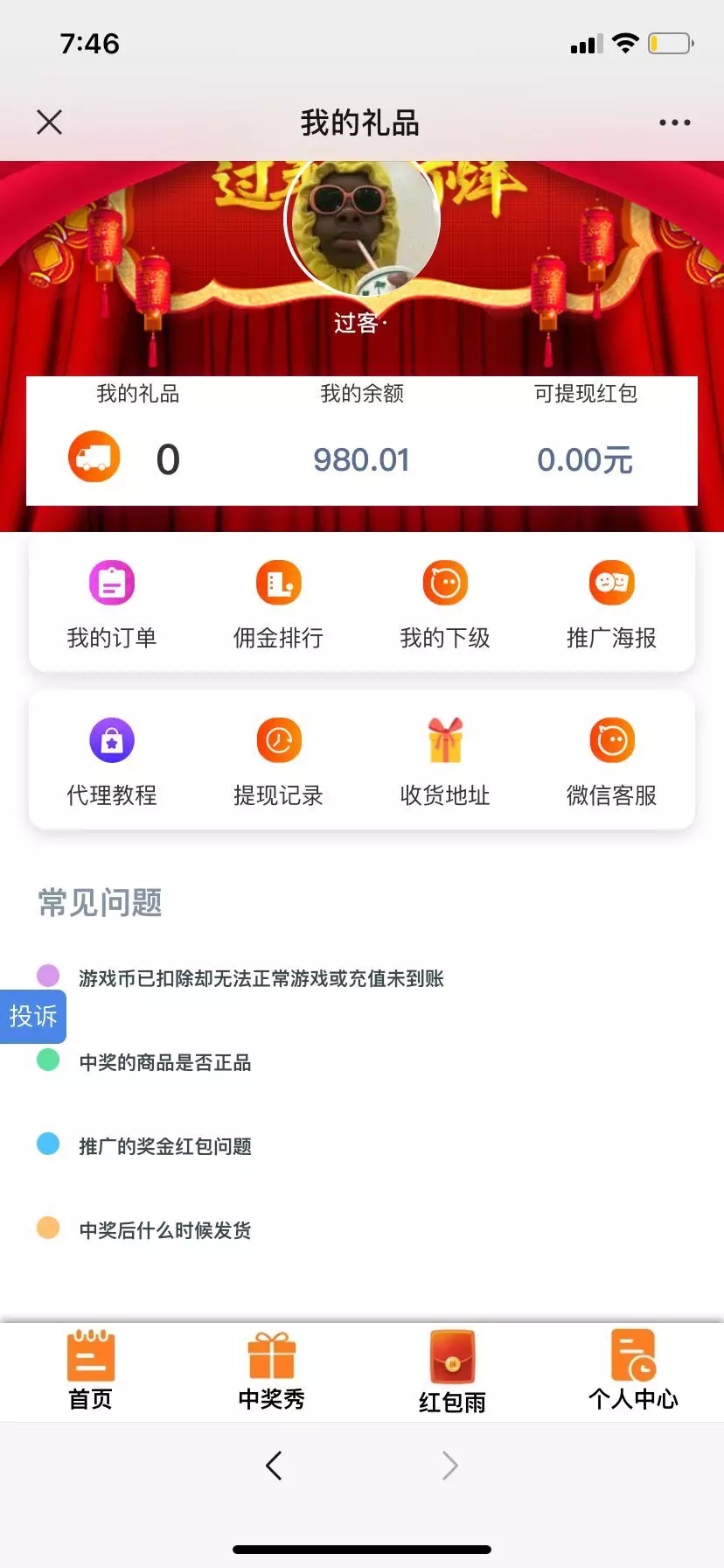Tap the blue 投诉 button
Image resolution: width=724 pixels, height=1568 pixels.
(33, 1016)
